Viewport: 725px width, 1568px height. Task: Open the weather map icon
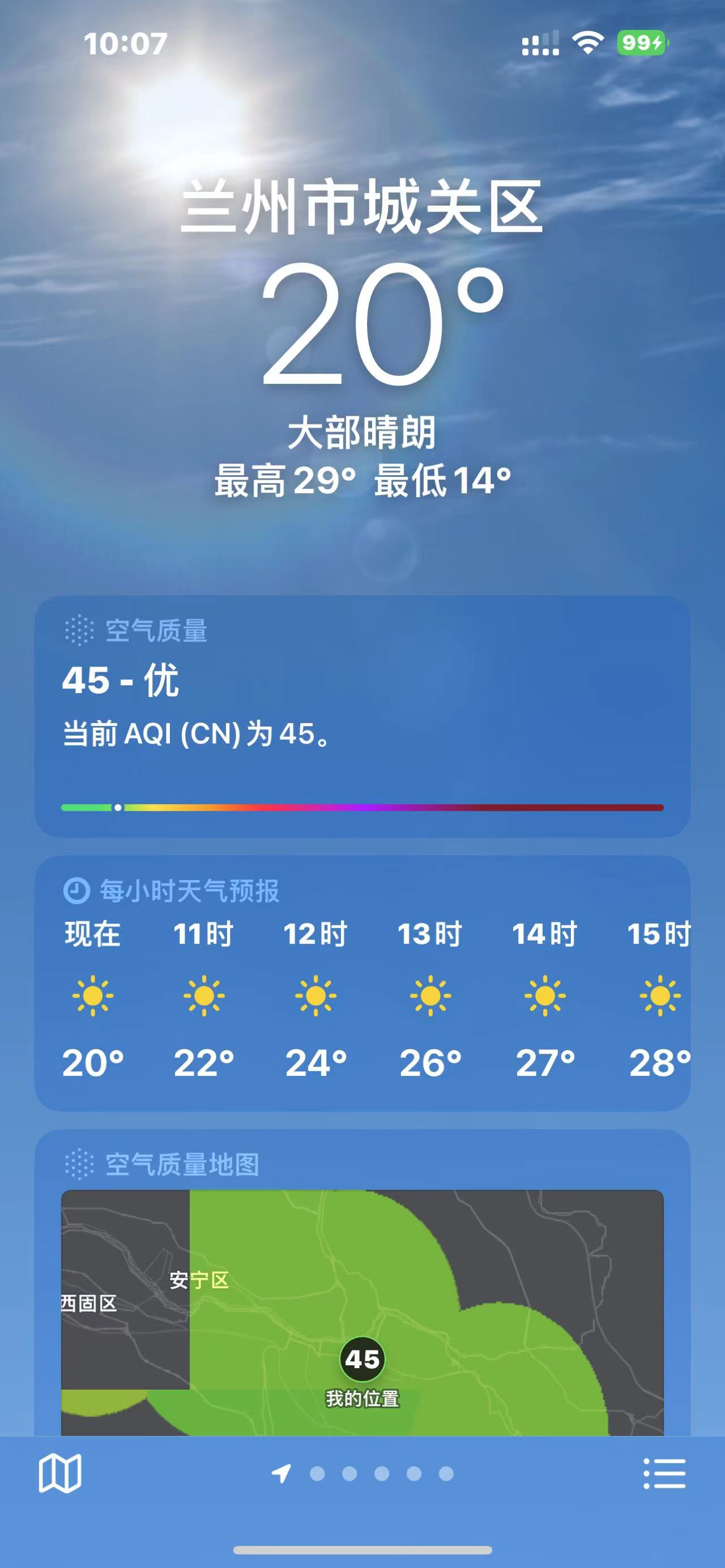click(x=59, y=1473)
